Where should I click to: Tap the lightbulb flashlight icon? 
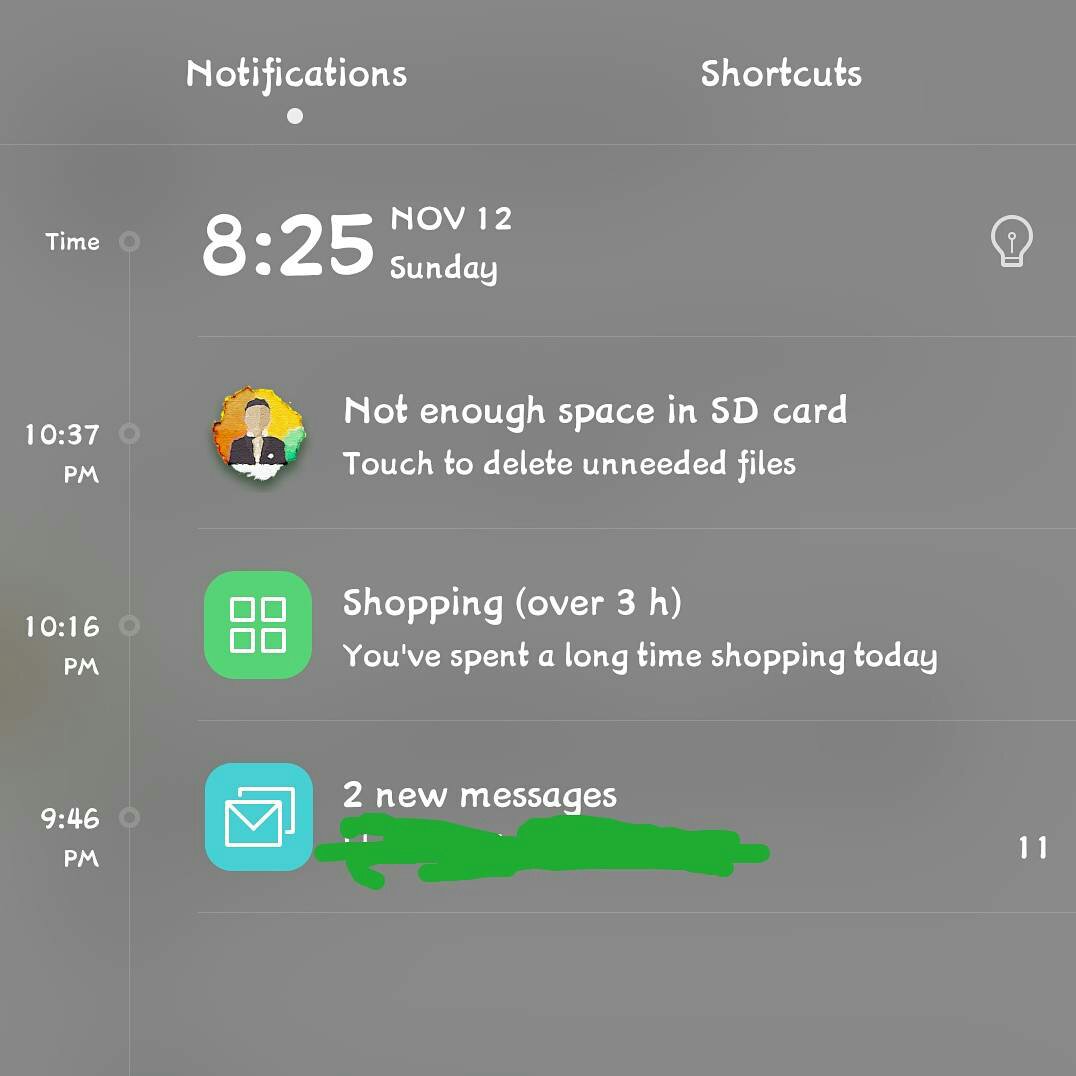[1011, 242]
